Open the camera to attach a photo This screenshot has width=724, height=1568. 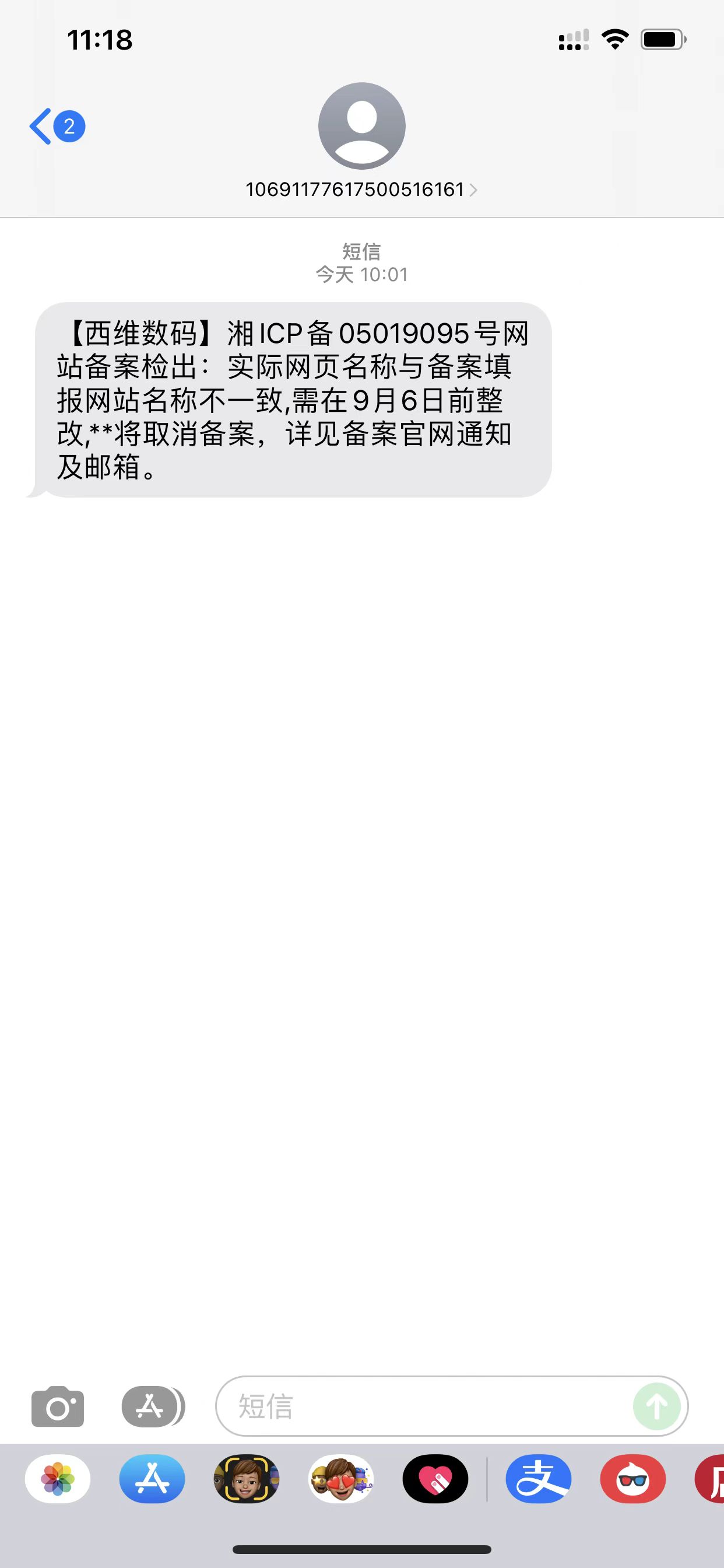58,1406
